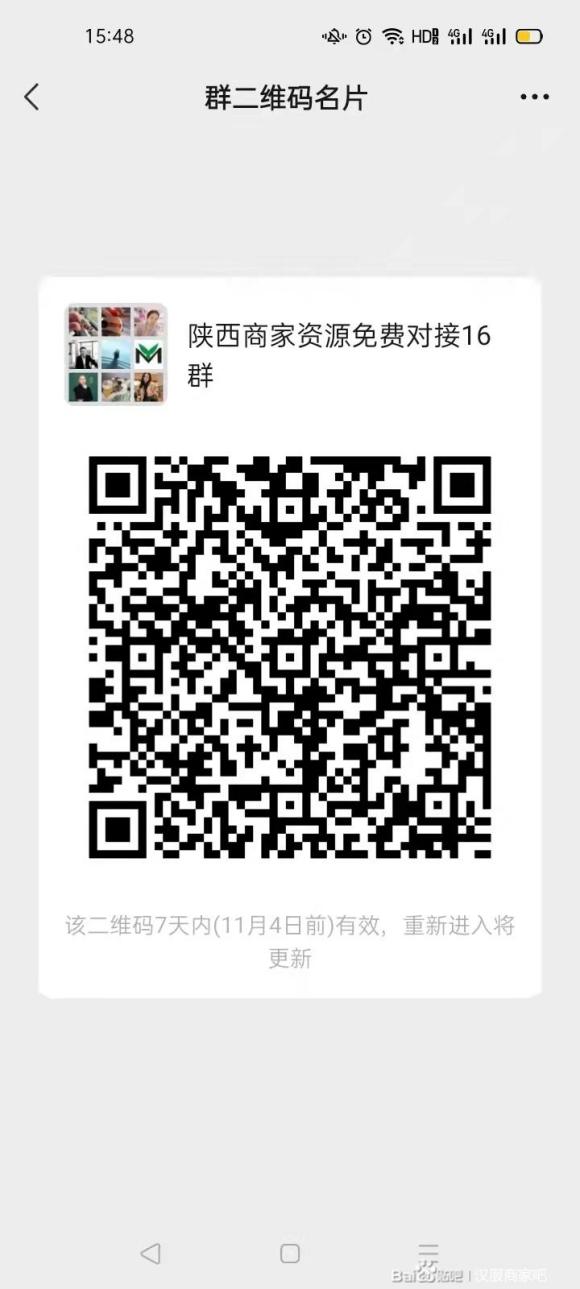Image resolution: width=580 pixels, height=1289 pixels.
Task: Tap the system back button
Action: (x=150, y=1253)
